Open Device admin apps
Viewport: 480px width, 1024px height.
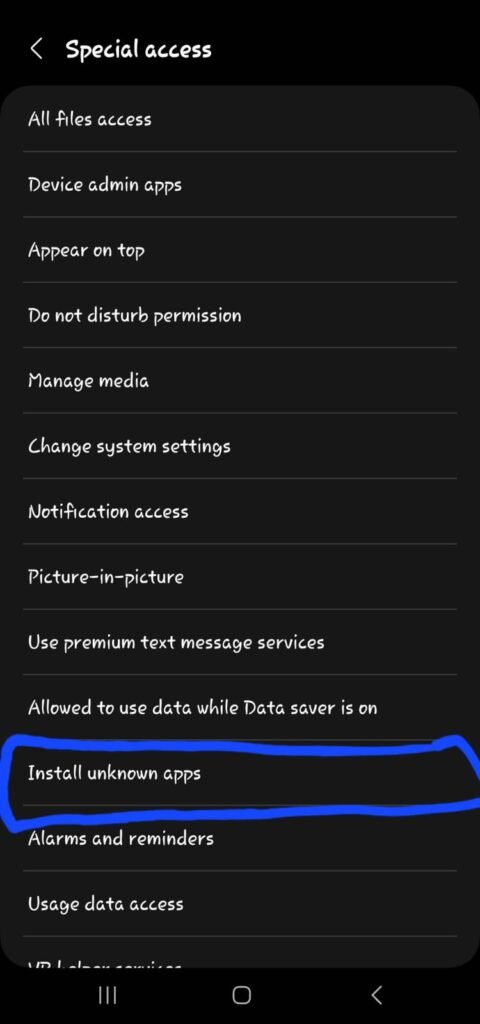[240, 184]
